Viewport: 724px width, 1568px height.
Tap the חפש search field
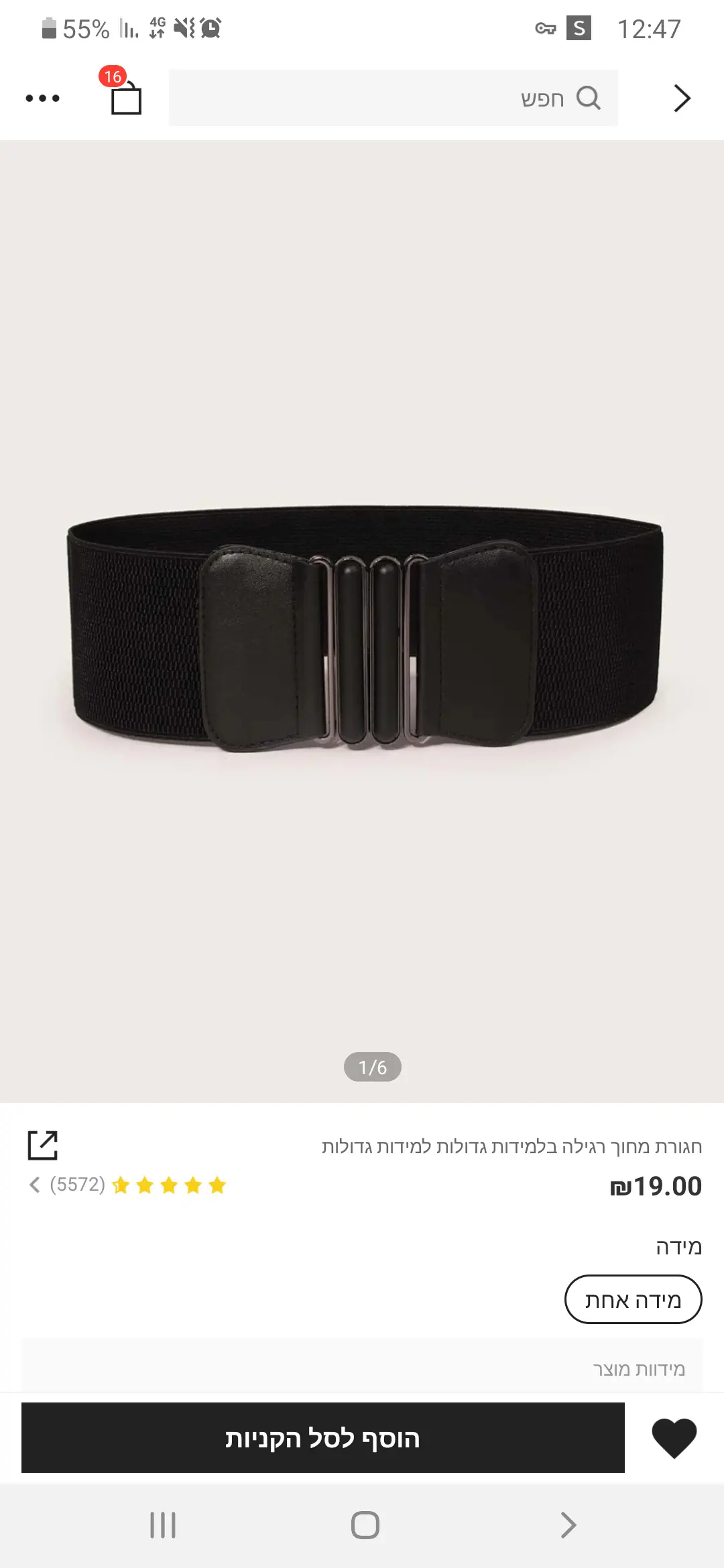tap(393, 98)
